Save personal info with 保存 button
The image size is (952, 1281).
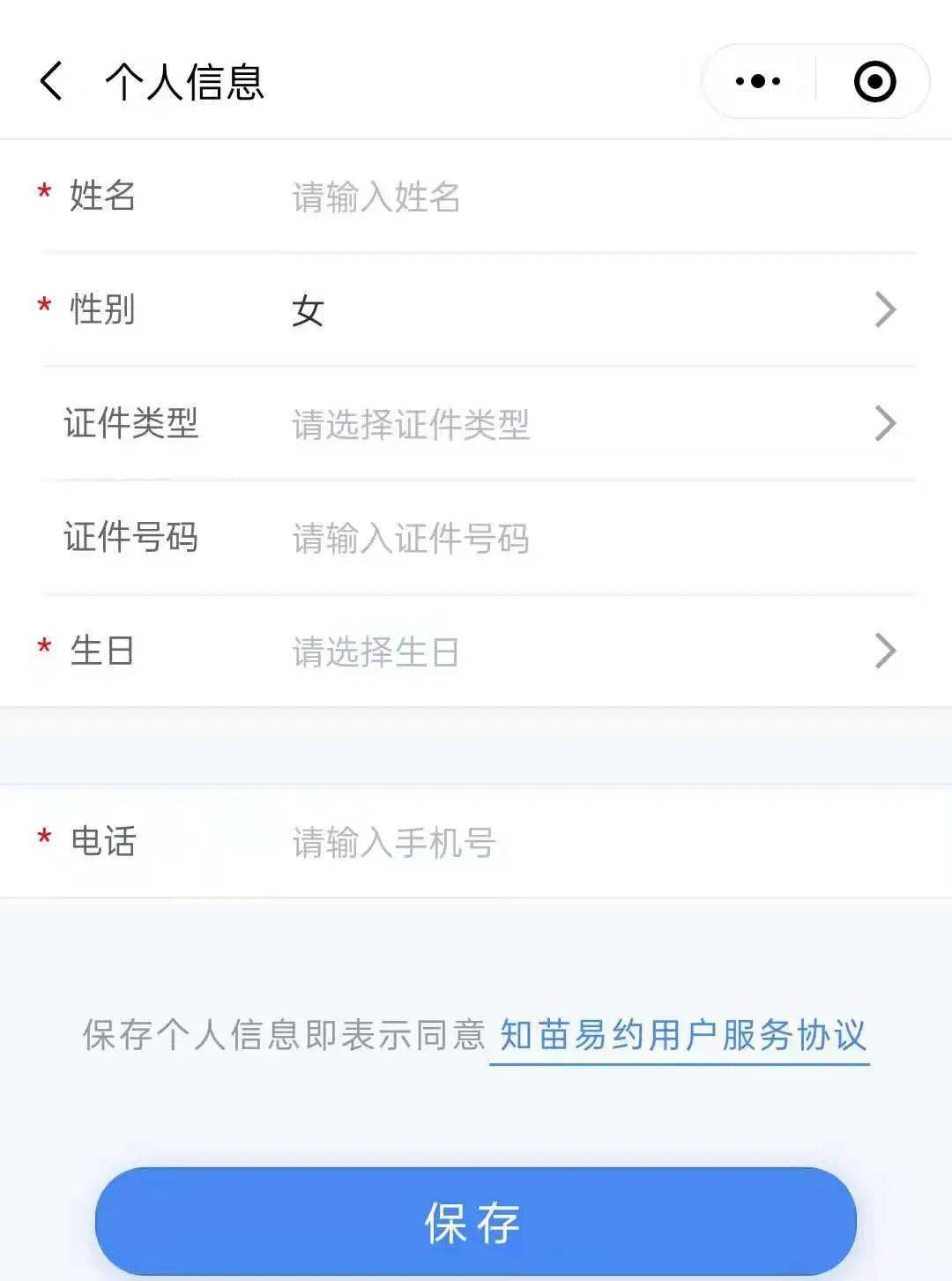coord(475,1221)
